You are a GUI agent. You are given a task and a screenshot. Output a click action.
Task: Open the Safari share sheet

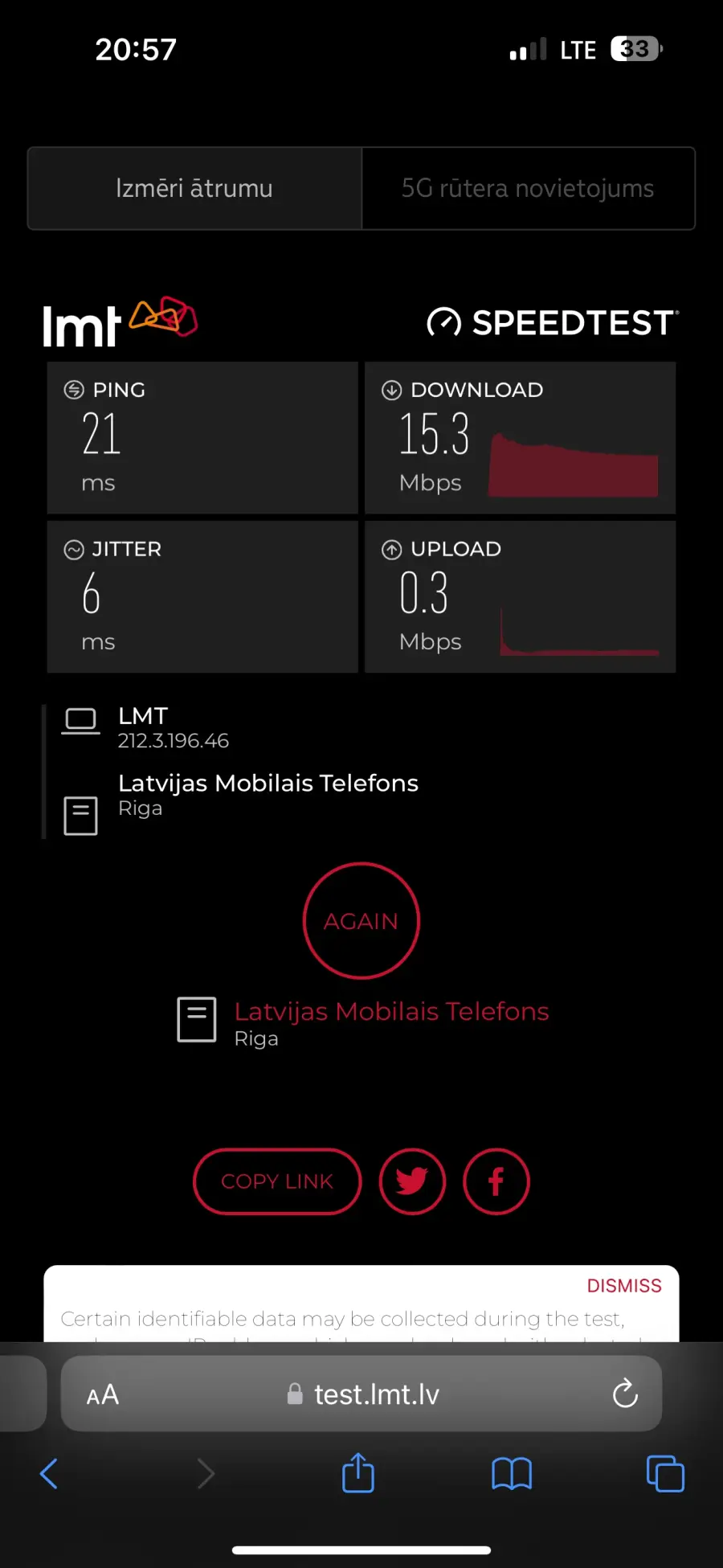[x=358, y=1472]
